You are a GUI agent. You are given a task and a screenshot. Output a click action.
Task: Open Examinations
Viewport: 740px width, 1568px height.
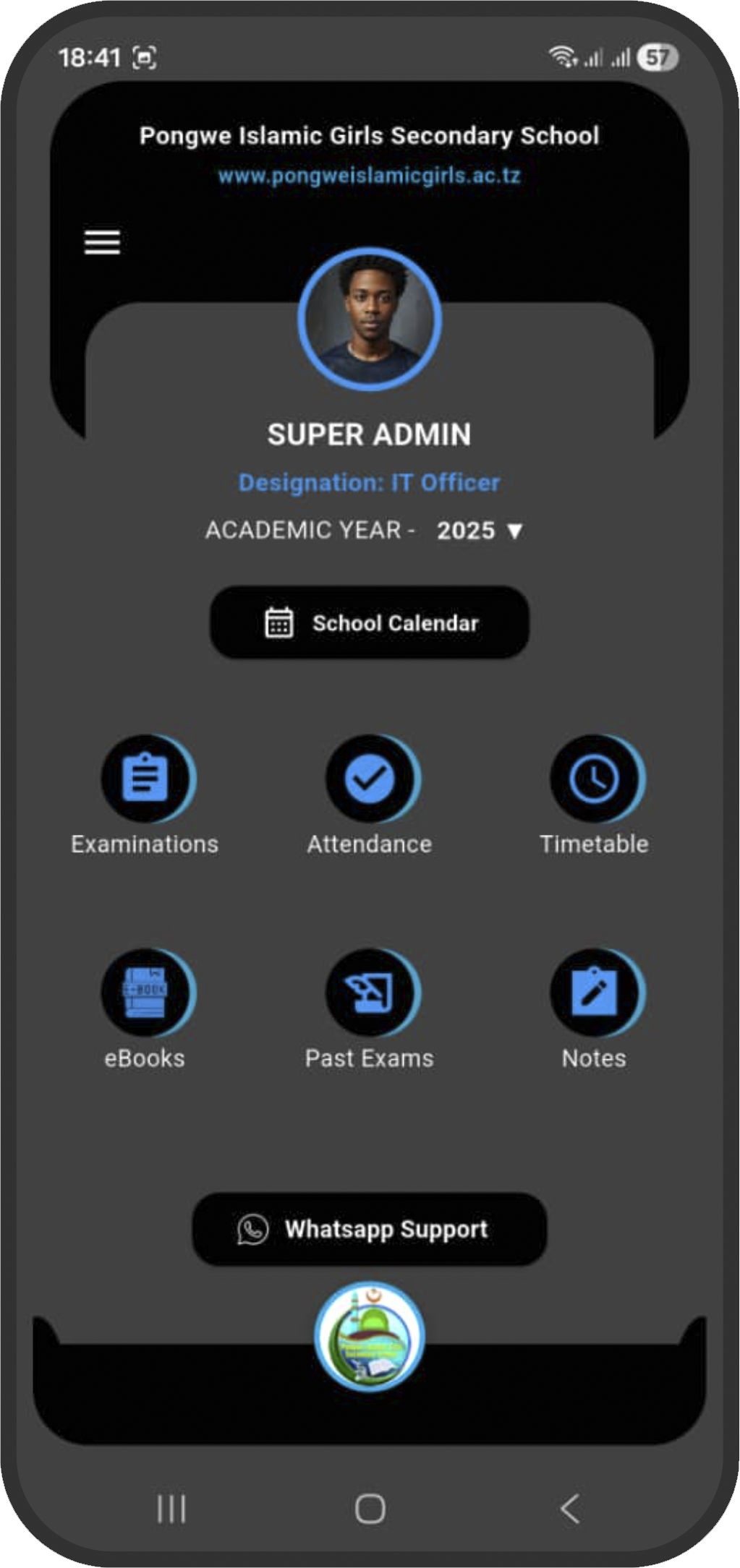click(145, 779)
